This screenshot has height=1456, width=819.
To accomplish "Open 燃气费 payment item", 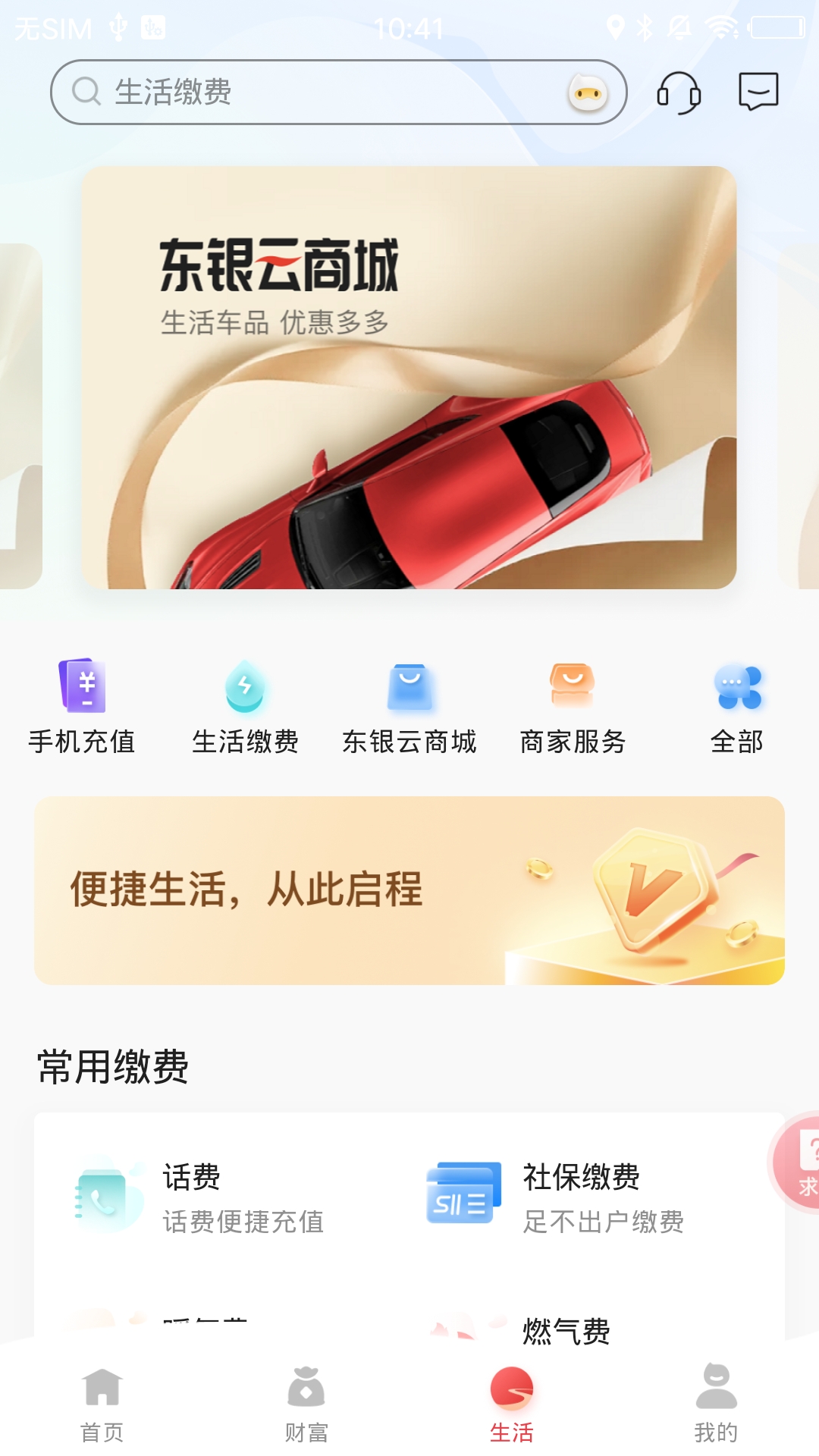I will [565, 1329].
